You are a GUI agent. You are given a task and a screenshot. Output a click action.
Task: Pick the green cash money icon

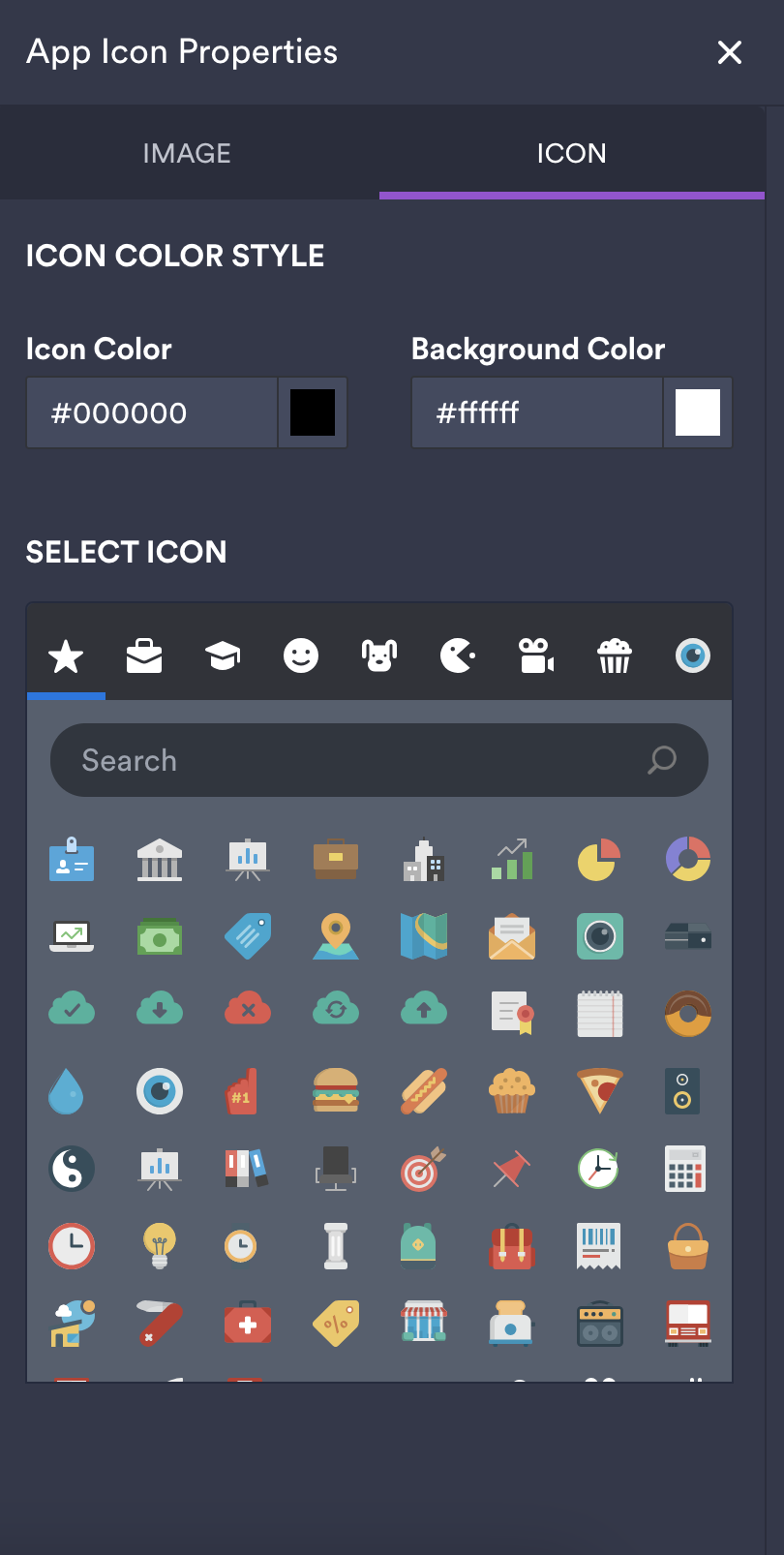click(x=160, y=936)
